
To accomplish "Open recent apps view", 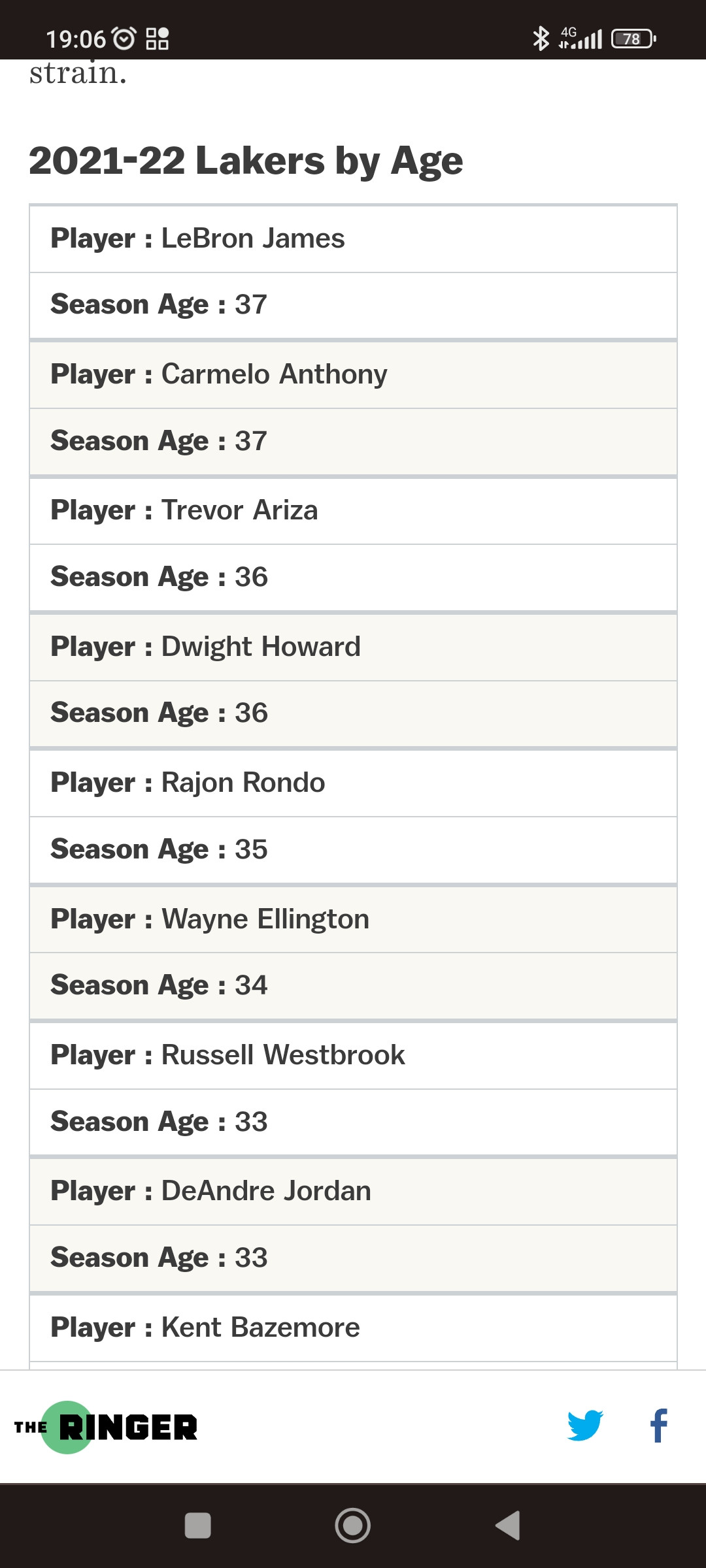I will tap(198, 1526).
